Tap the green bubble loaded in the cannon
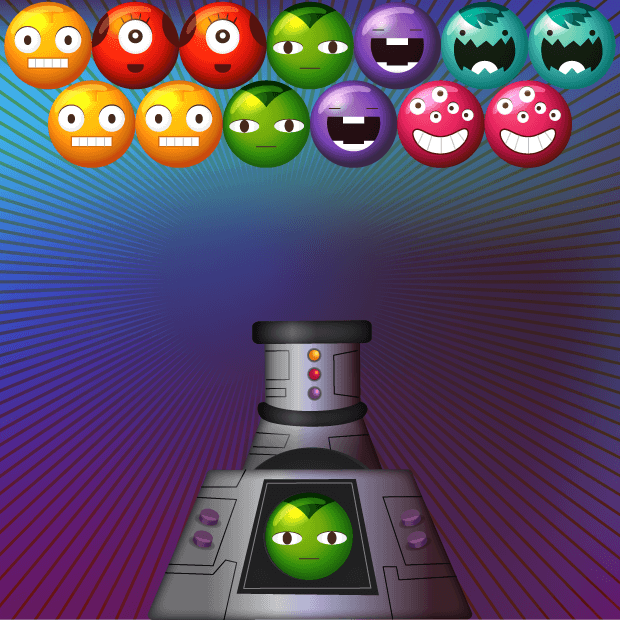 click(x=309, y=536)
